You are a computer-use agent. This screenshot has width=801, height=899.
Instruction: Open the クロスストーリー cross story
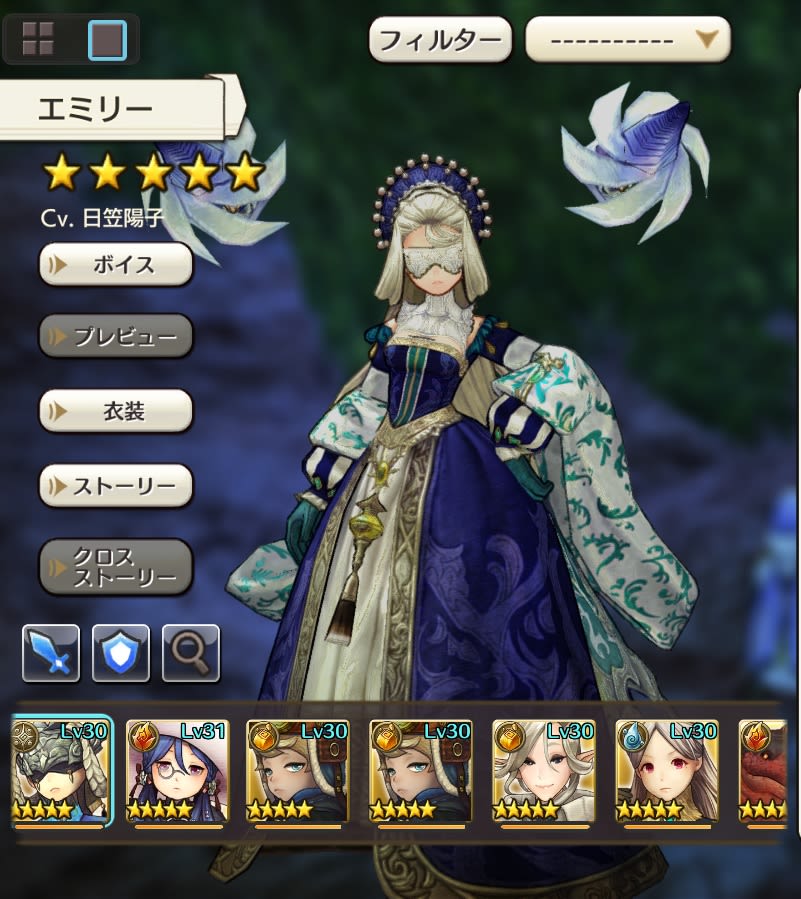click(116, 567)
